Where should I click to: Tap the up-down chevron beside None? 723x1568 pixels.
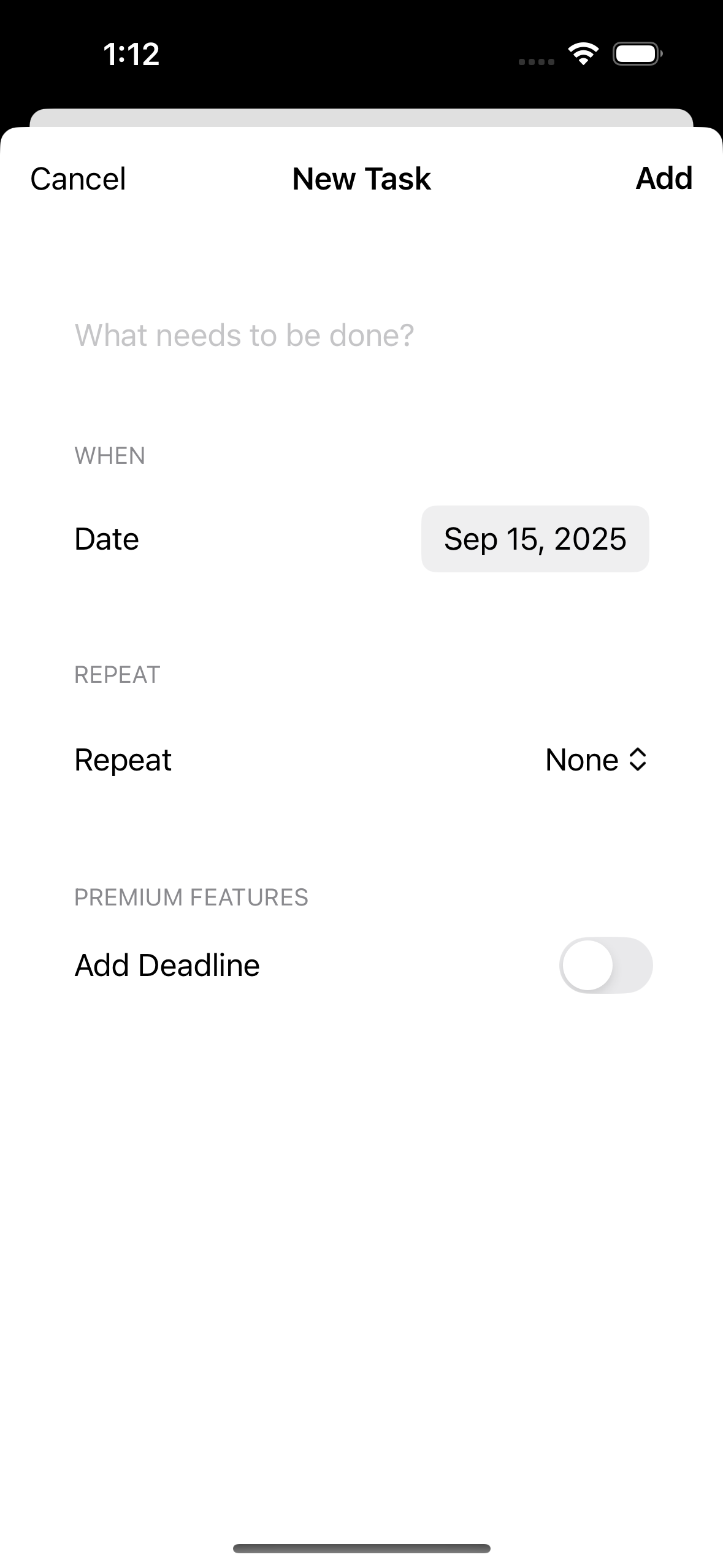pyautogui.click(x=636, y=759)
